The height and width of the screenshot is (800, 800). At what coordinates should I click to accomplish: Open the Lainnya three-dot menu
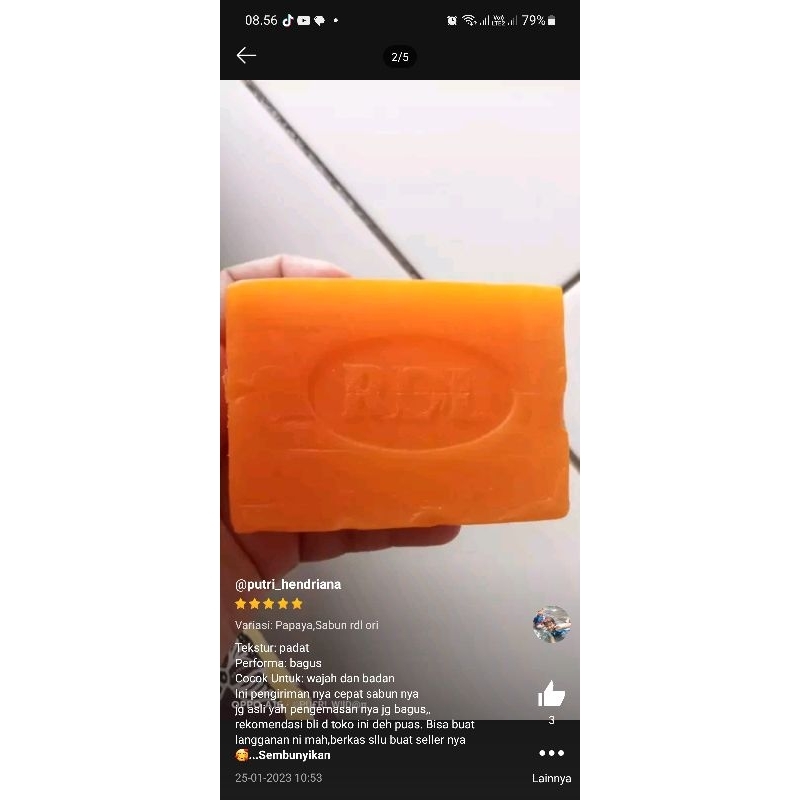pyautogui.click(x=551, y=754)
